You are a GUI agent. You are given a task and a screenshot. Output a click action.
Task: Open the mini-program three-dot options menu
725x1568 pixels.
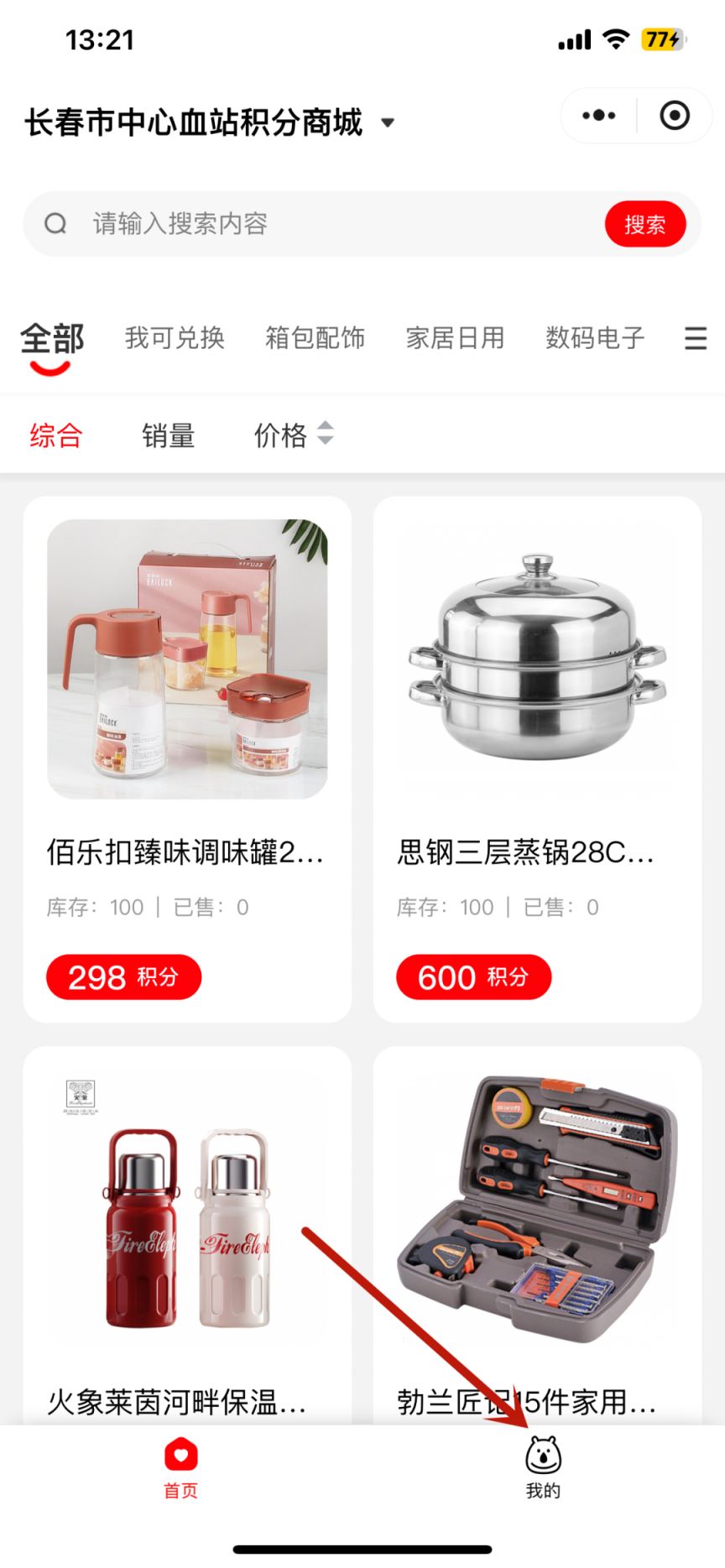pyautogui.click(x=597, y=116)
